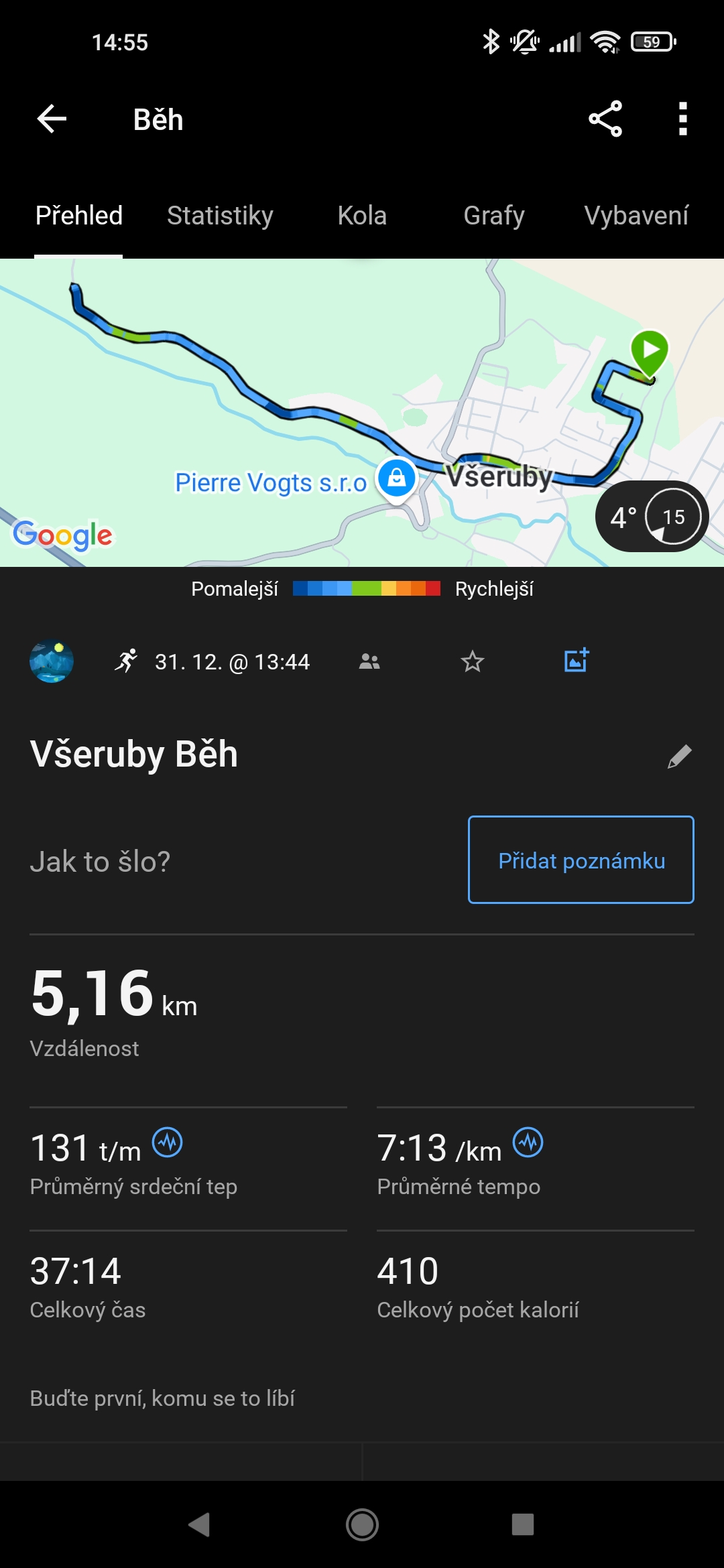
Task: Share this Běh activity
Action: click(x=605, y=119)
